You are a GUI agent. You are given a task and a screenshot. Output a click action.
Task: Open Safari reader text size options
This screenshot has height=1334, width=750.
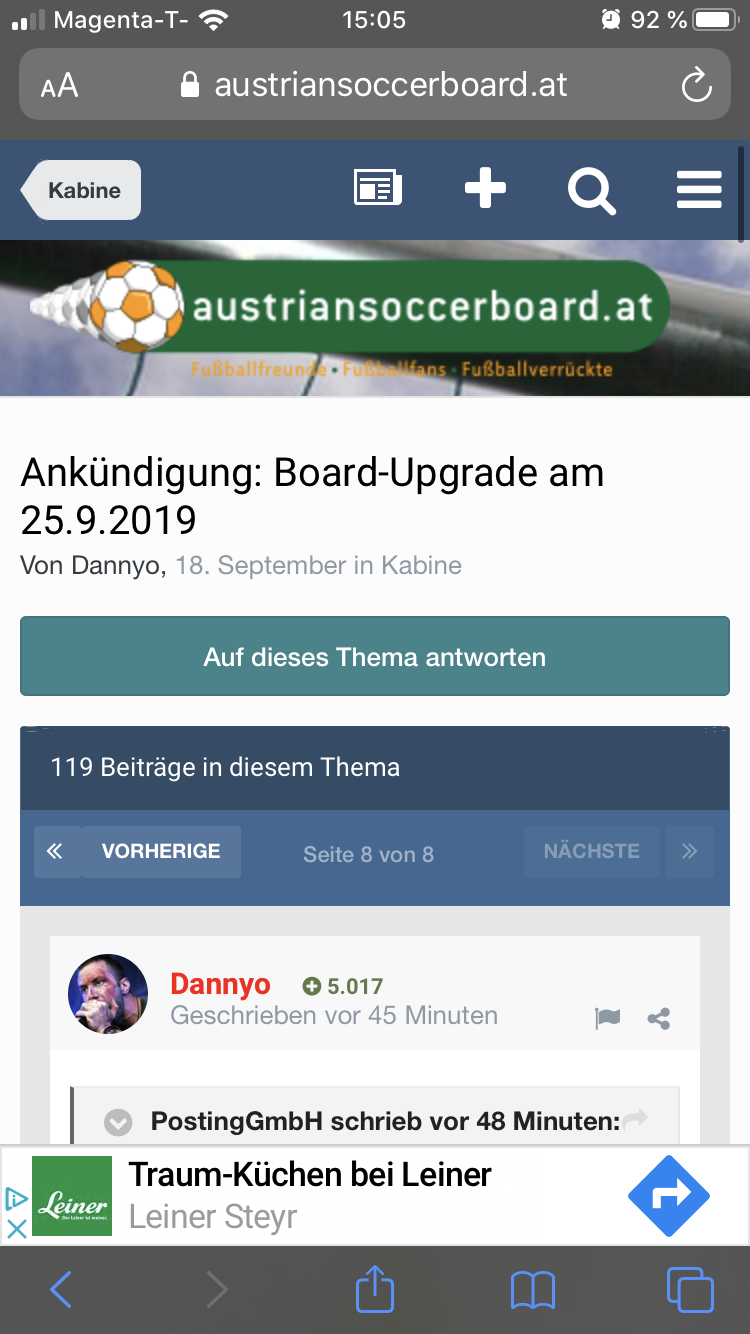59,86
